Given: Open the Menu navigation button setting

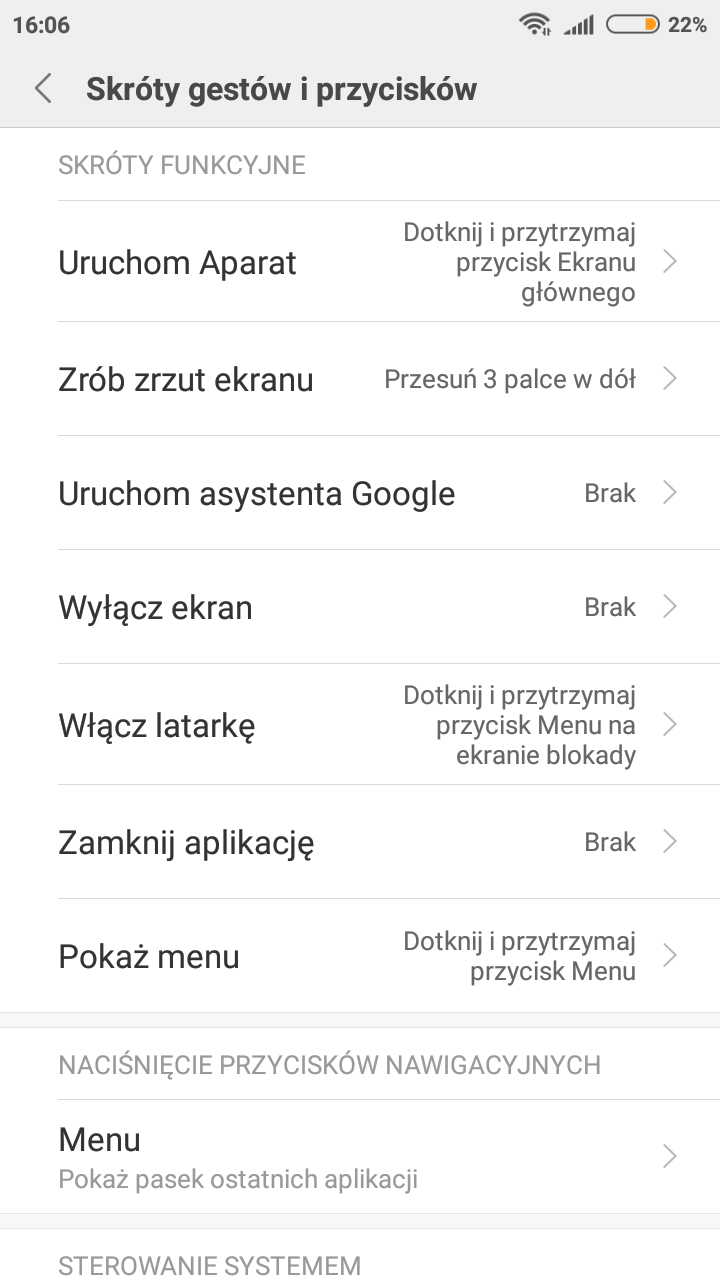Looking at the screenshot, I should point(360,1156).
